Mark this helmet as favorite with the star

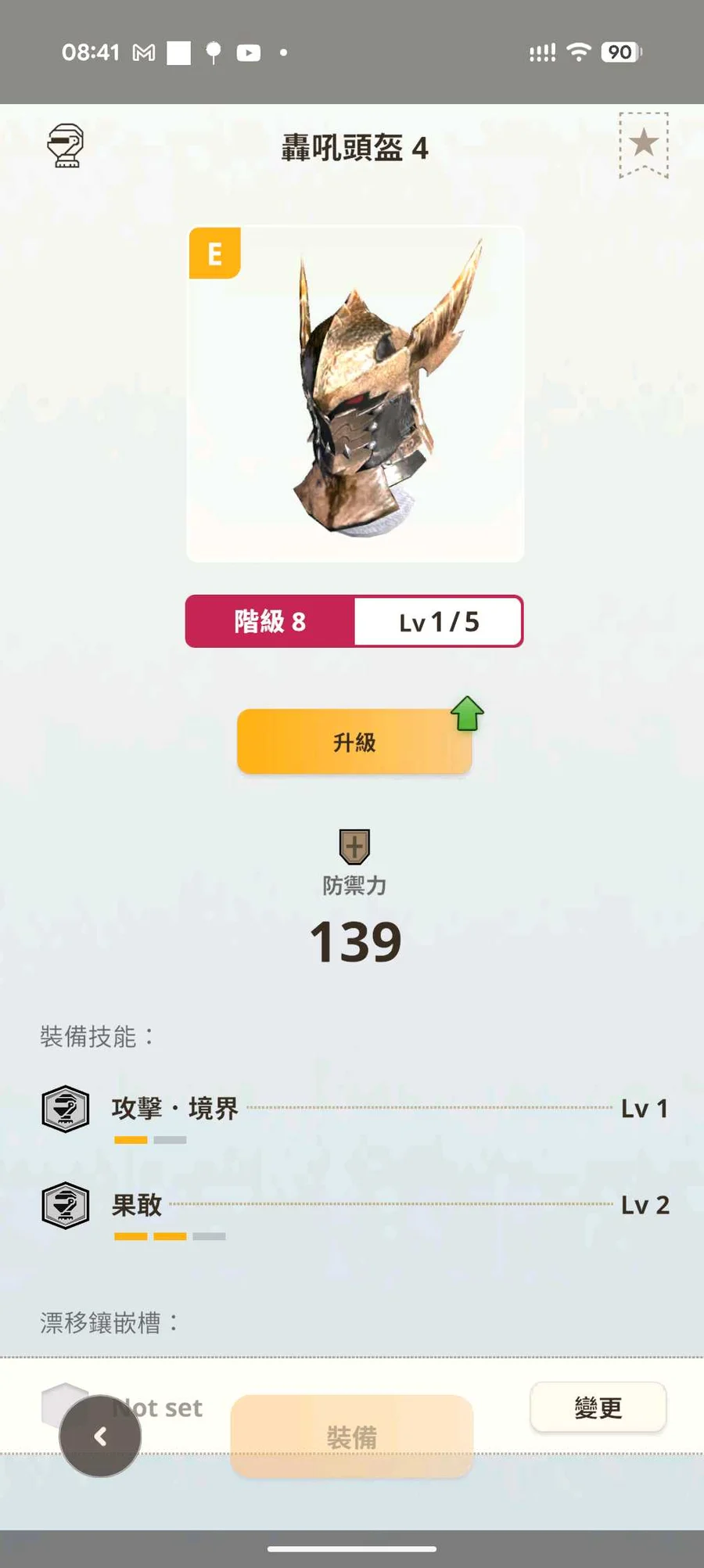pos(644,146)
